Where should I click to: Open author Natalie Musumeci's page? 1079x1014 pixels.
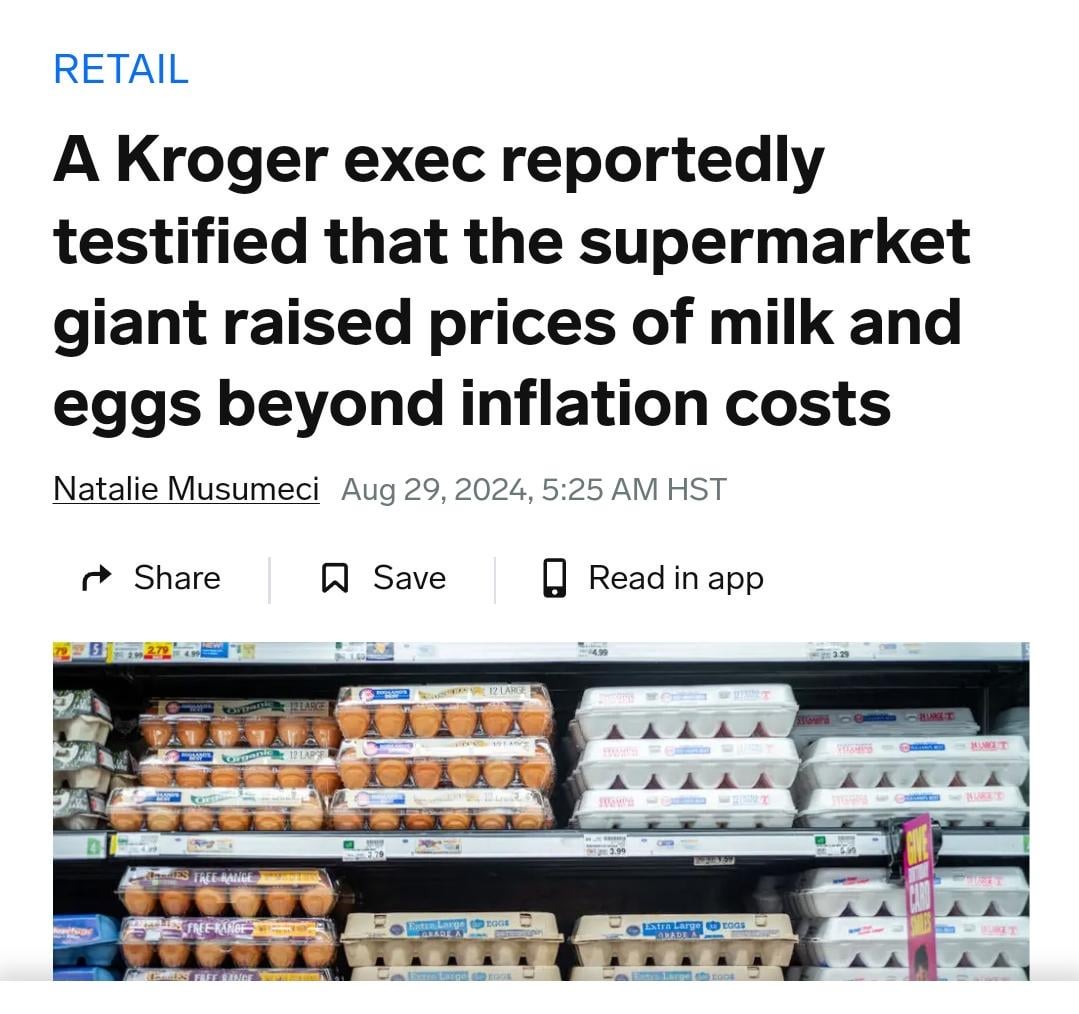[x=186, y=489]
